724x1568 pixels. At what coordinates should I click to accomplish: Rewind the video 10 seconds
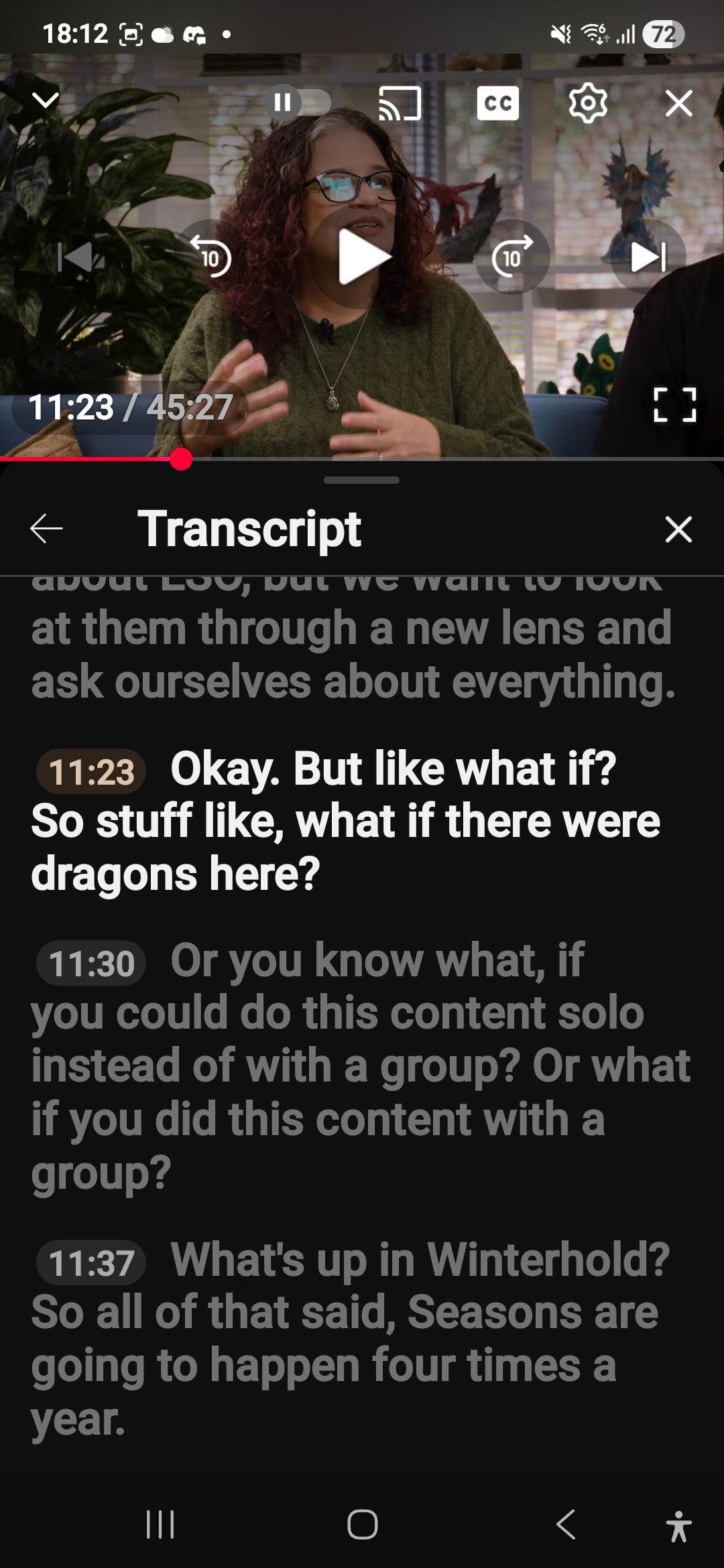pyautogui.click(x=210, y=257)
